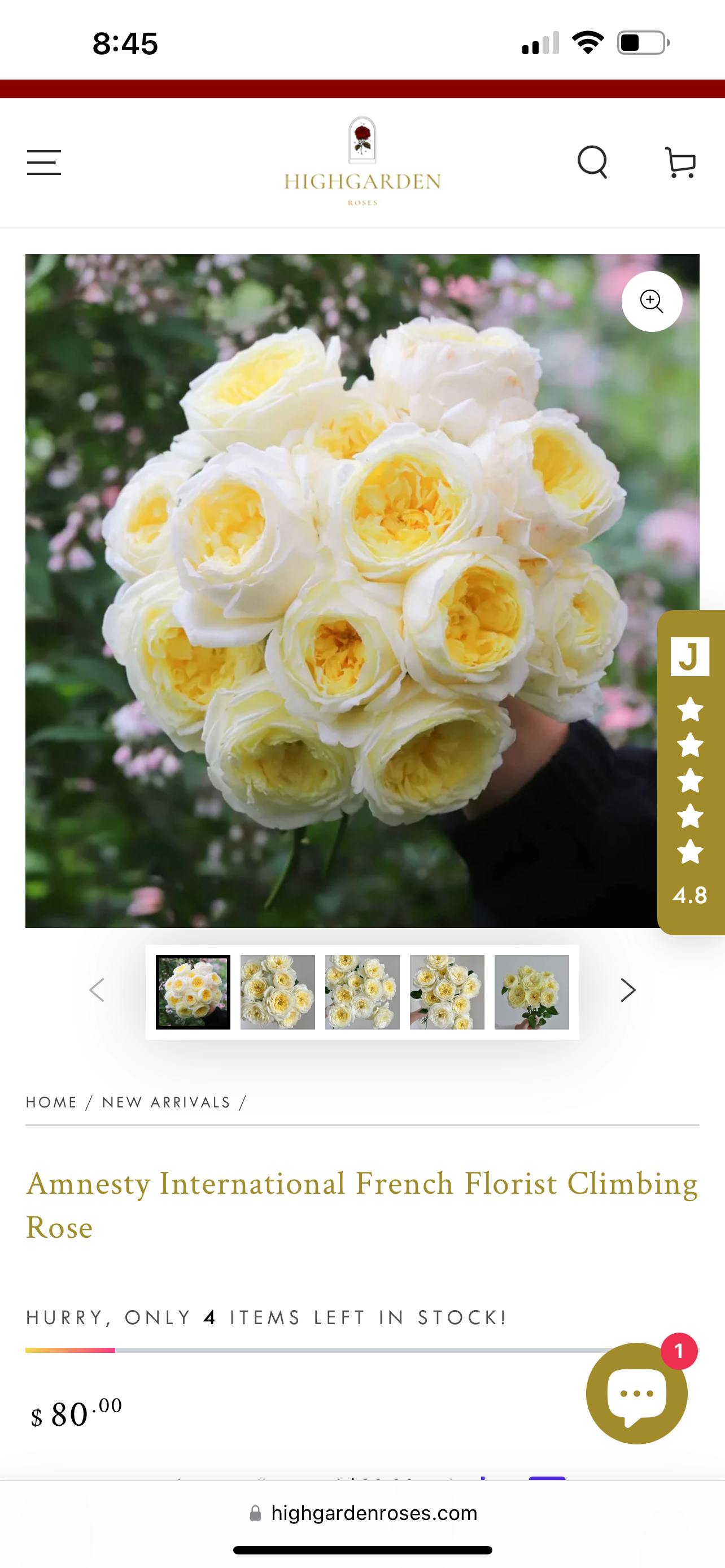Image resolution: width=725 pixels, height=1568 pixels.
Task: Open the chat support bubble
Action: 636,1393
